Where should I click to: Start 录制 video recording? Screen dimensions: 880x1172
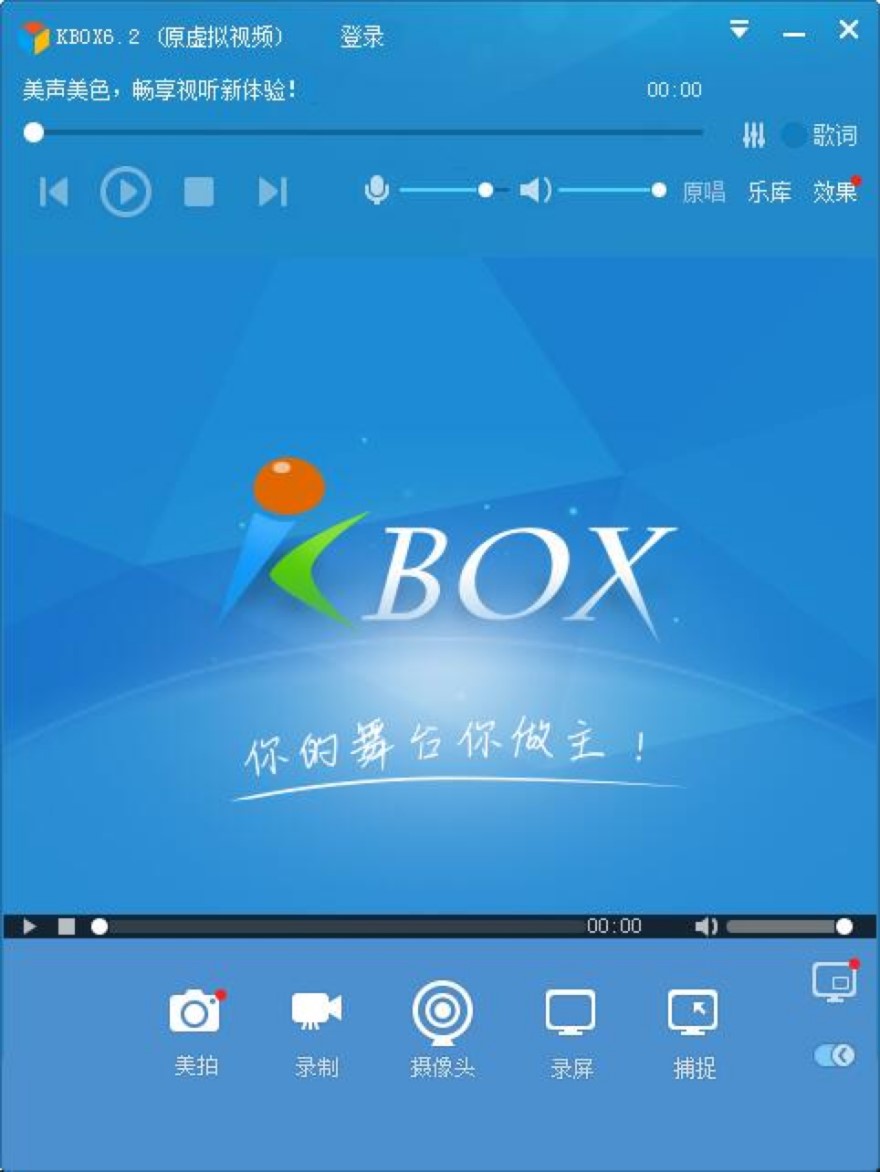coord(316,1032)
